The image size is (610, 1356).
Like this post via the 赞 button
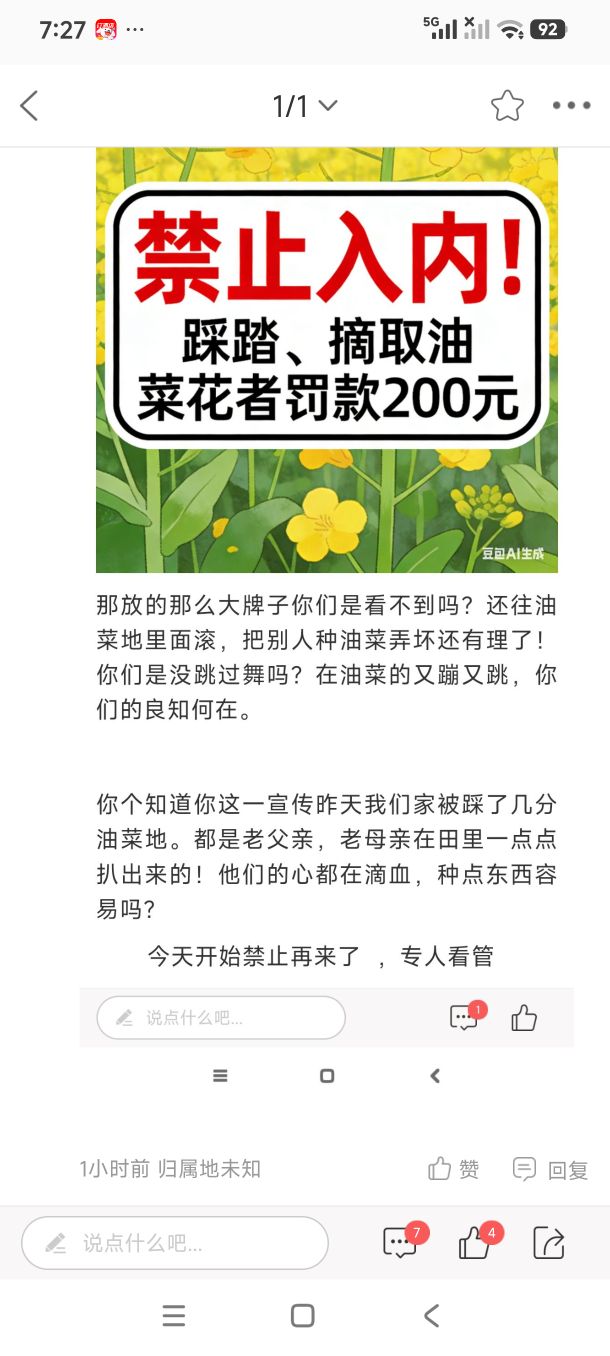[453, 1169]
